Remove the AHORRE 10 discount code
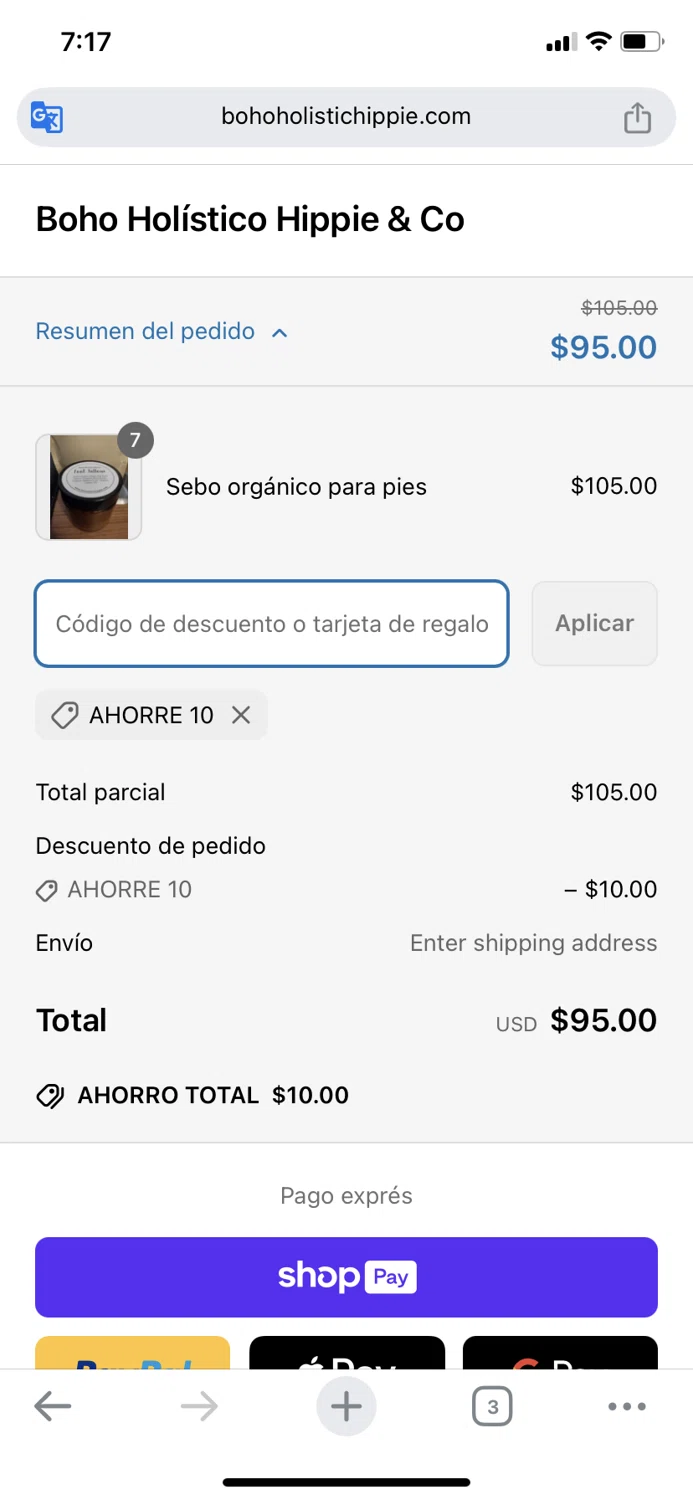 [241, 715]
